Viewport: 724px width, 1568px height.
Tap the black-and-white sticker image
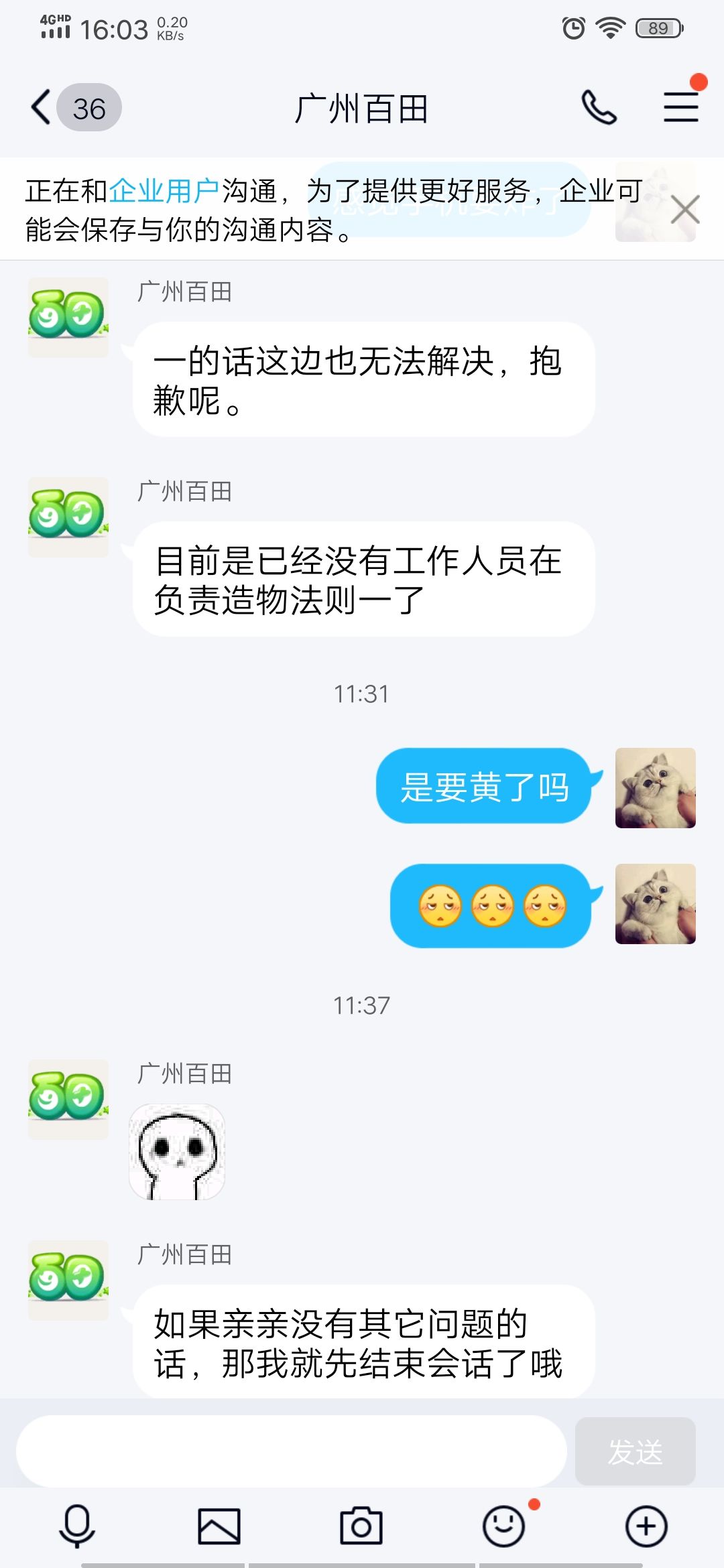(x=176, y=1151)
